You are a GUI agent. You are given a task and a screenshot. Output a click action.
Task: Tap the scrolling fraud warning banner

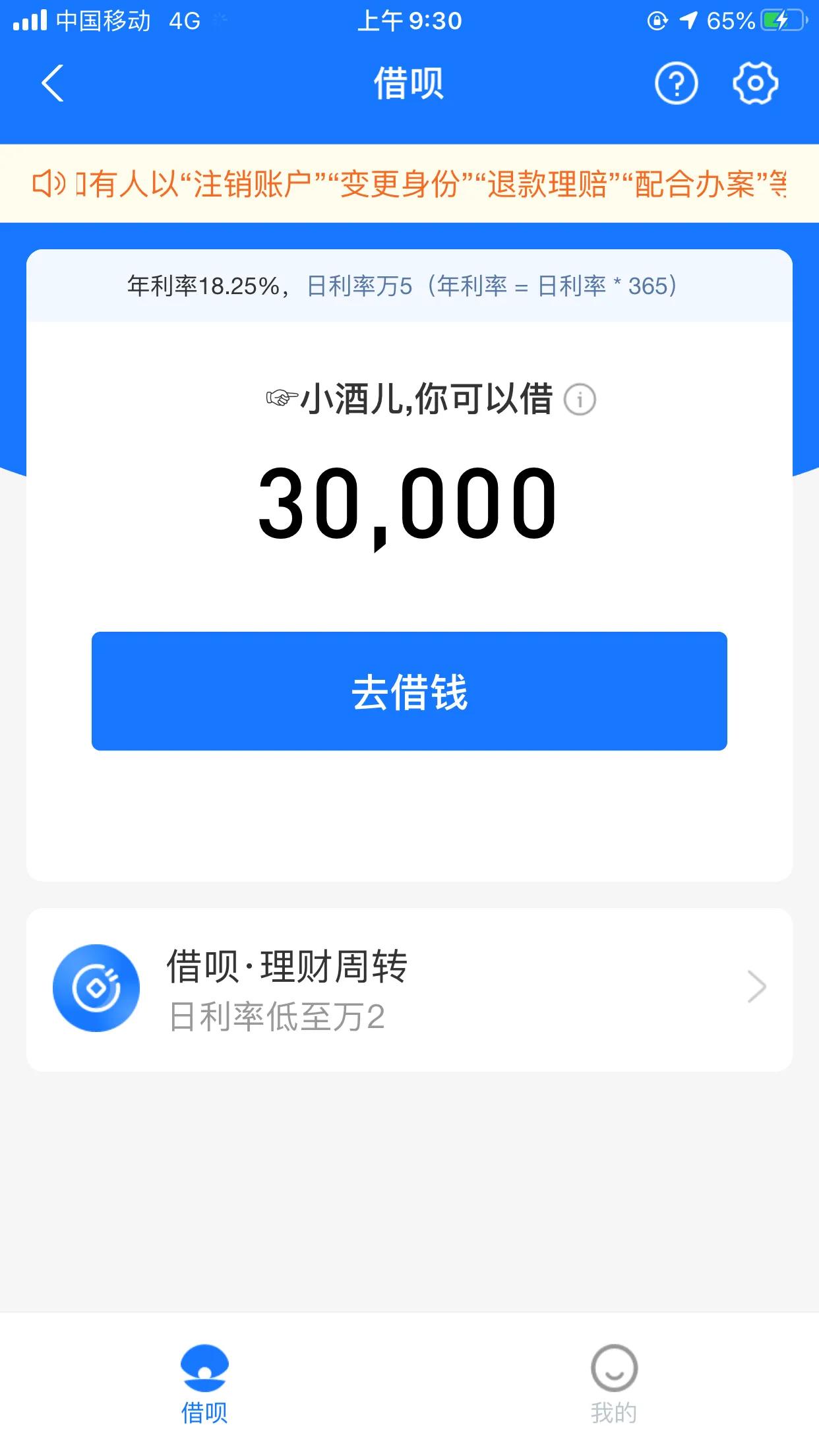point(409,185)
